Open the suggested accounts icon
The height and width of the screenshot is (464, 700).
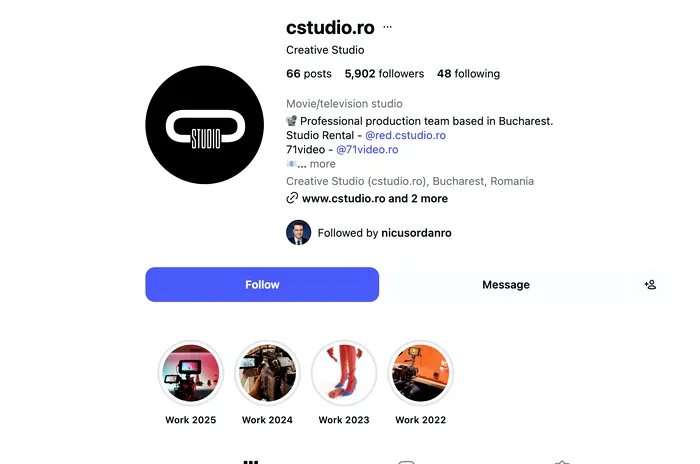pyautogui.click(x=650, y=285)
